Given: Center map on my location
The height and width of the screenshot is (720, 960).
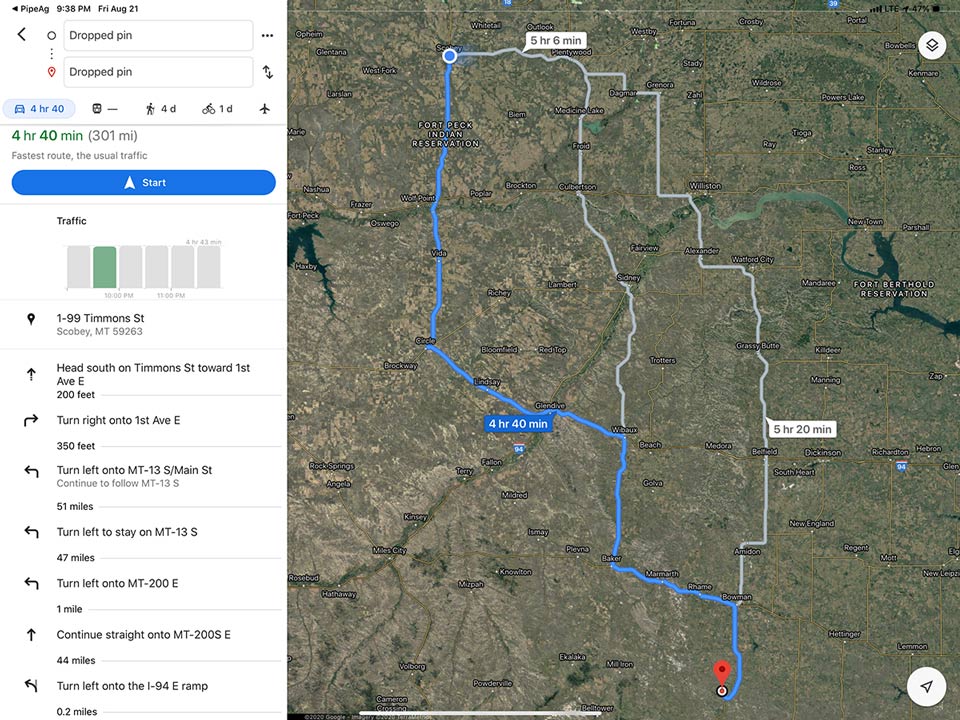Looking at the screenshot, I should (927, 686).
